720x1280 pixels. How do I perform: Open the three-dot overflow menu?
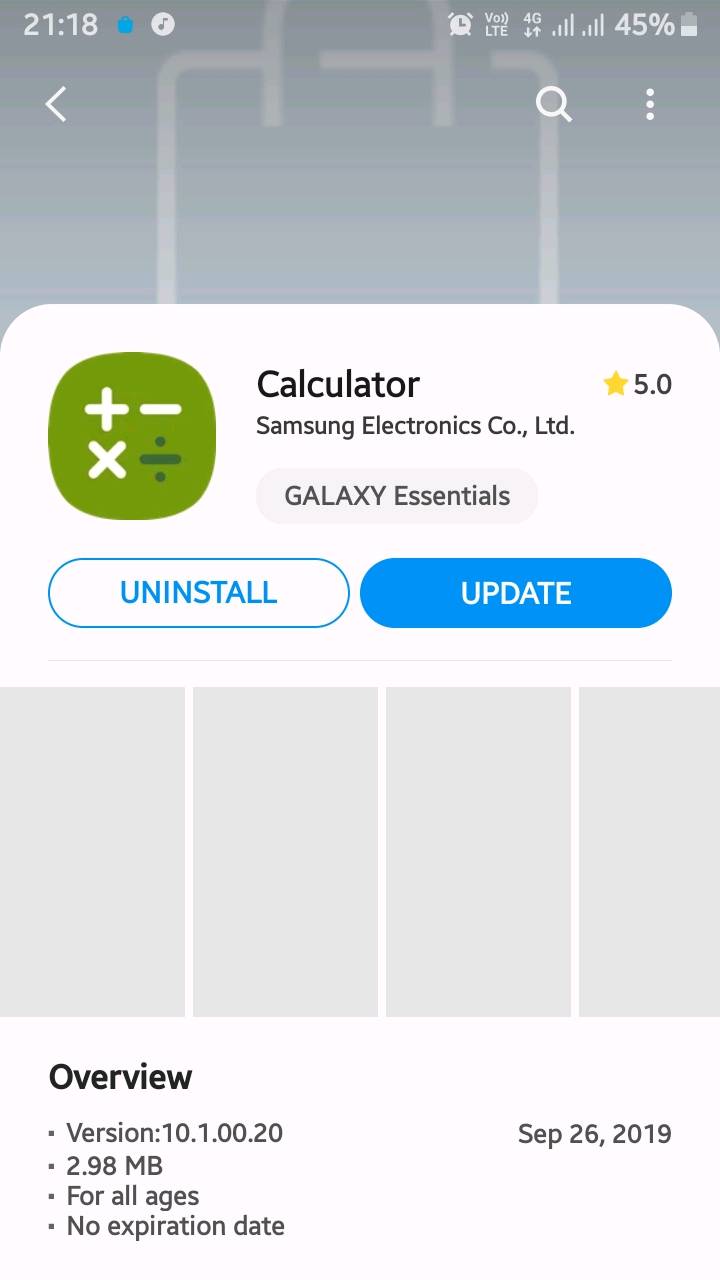click(650, 104)
